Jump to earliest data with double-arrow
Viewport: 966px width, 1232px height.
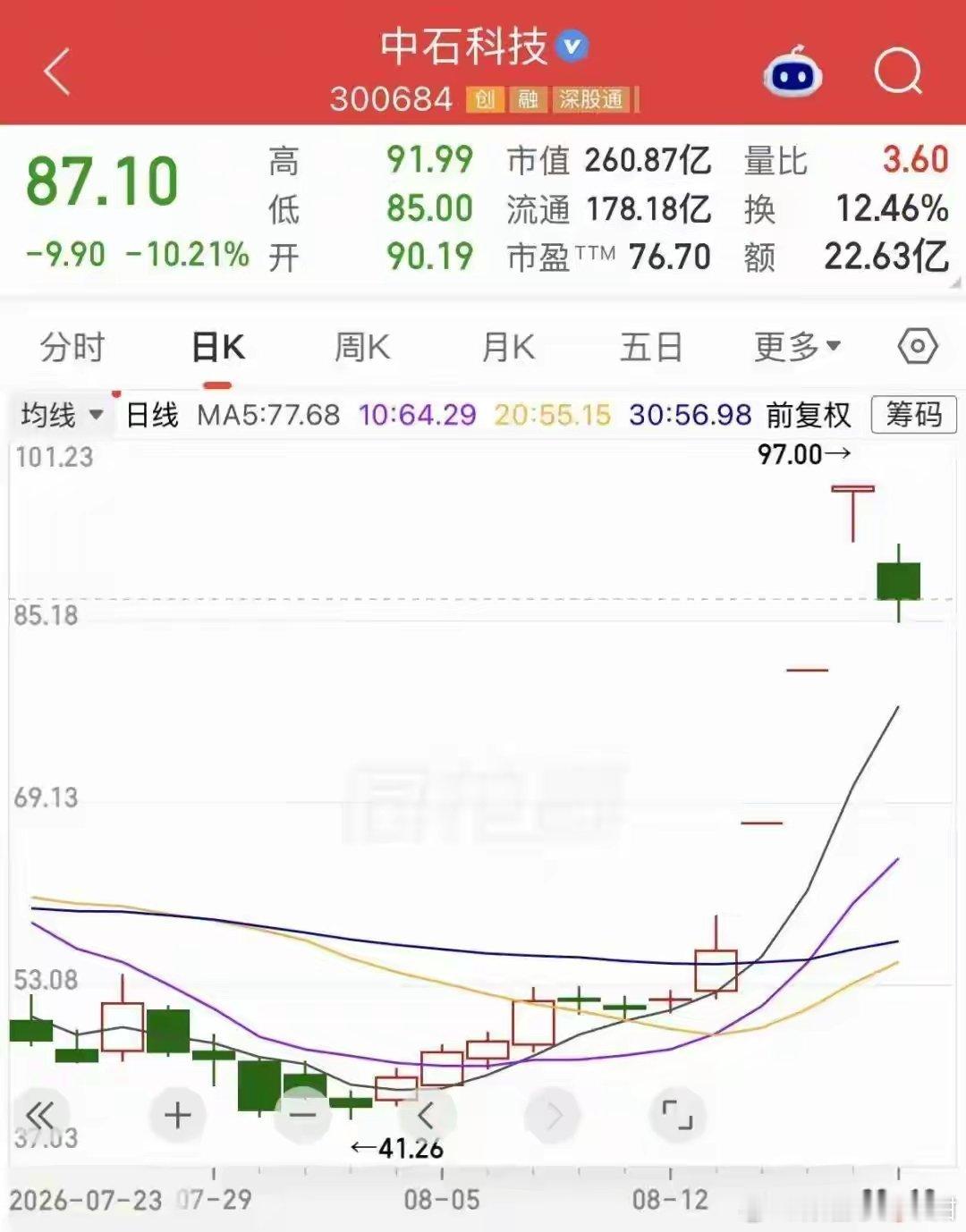point(41,1115)
